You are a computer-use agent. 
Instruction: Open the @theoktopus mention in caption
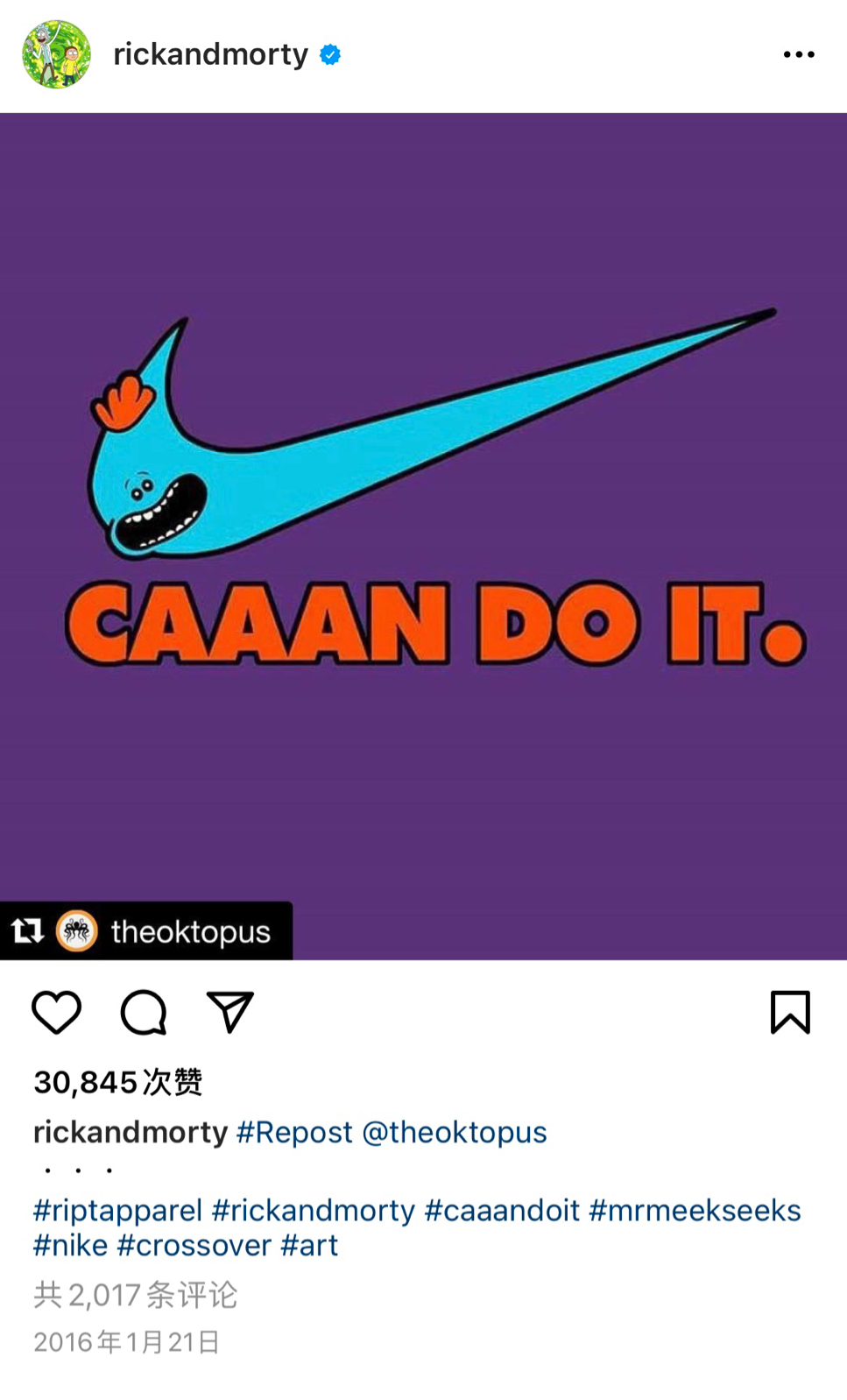tap(455, 1132)
